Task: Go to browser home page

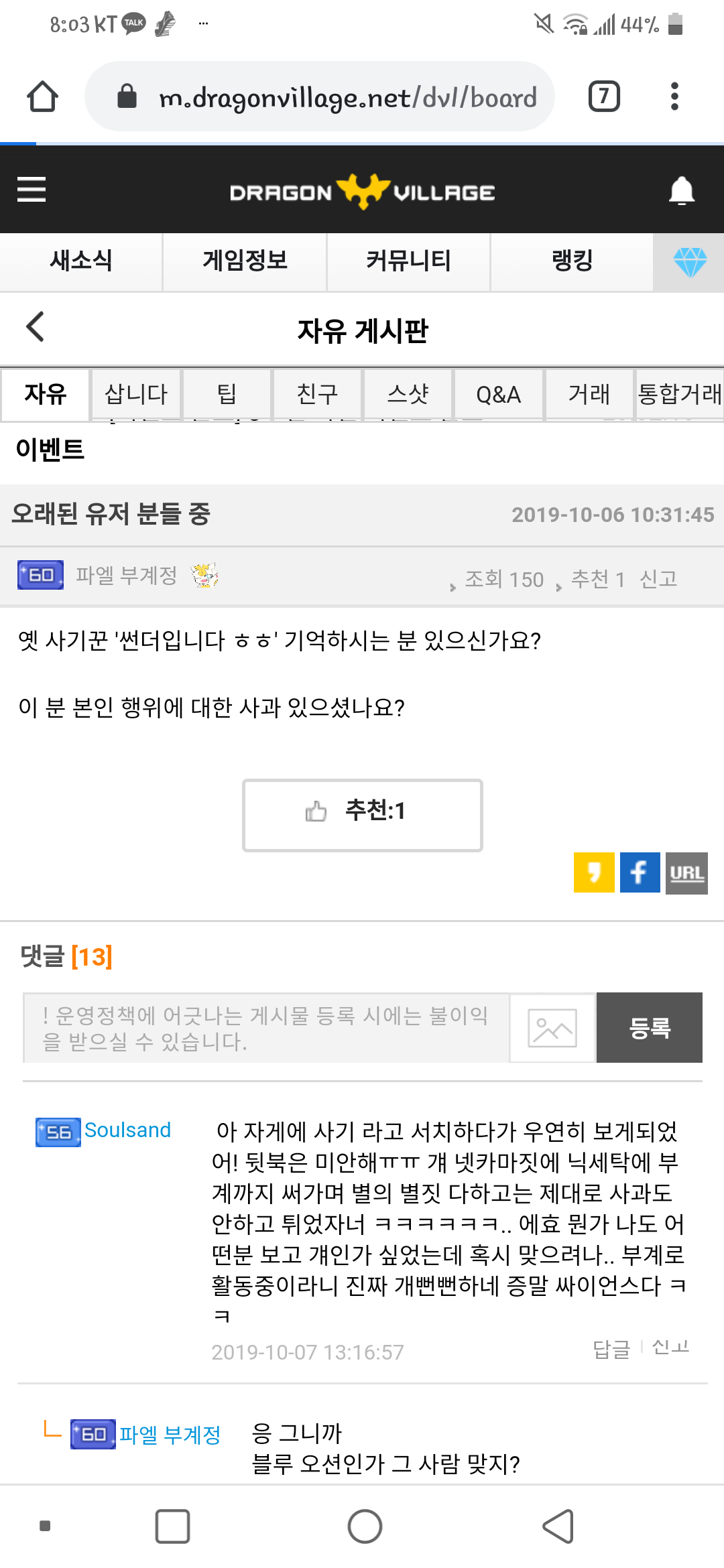Action: pos(42,96)
